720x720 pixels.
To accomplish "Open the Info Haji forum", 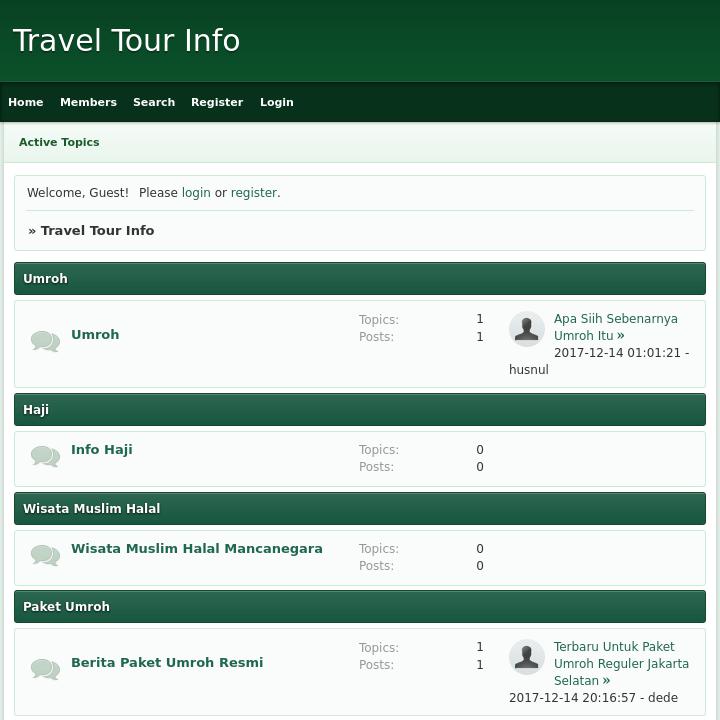I will coord(102,449).
